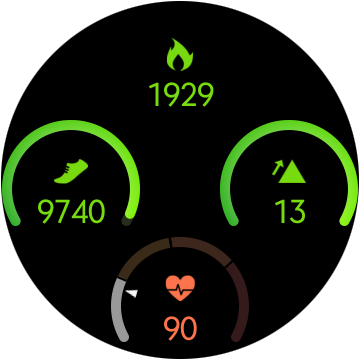Open the heart rate gauge showing 90
360x360 pixels.
point(180,289)
